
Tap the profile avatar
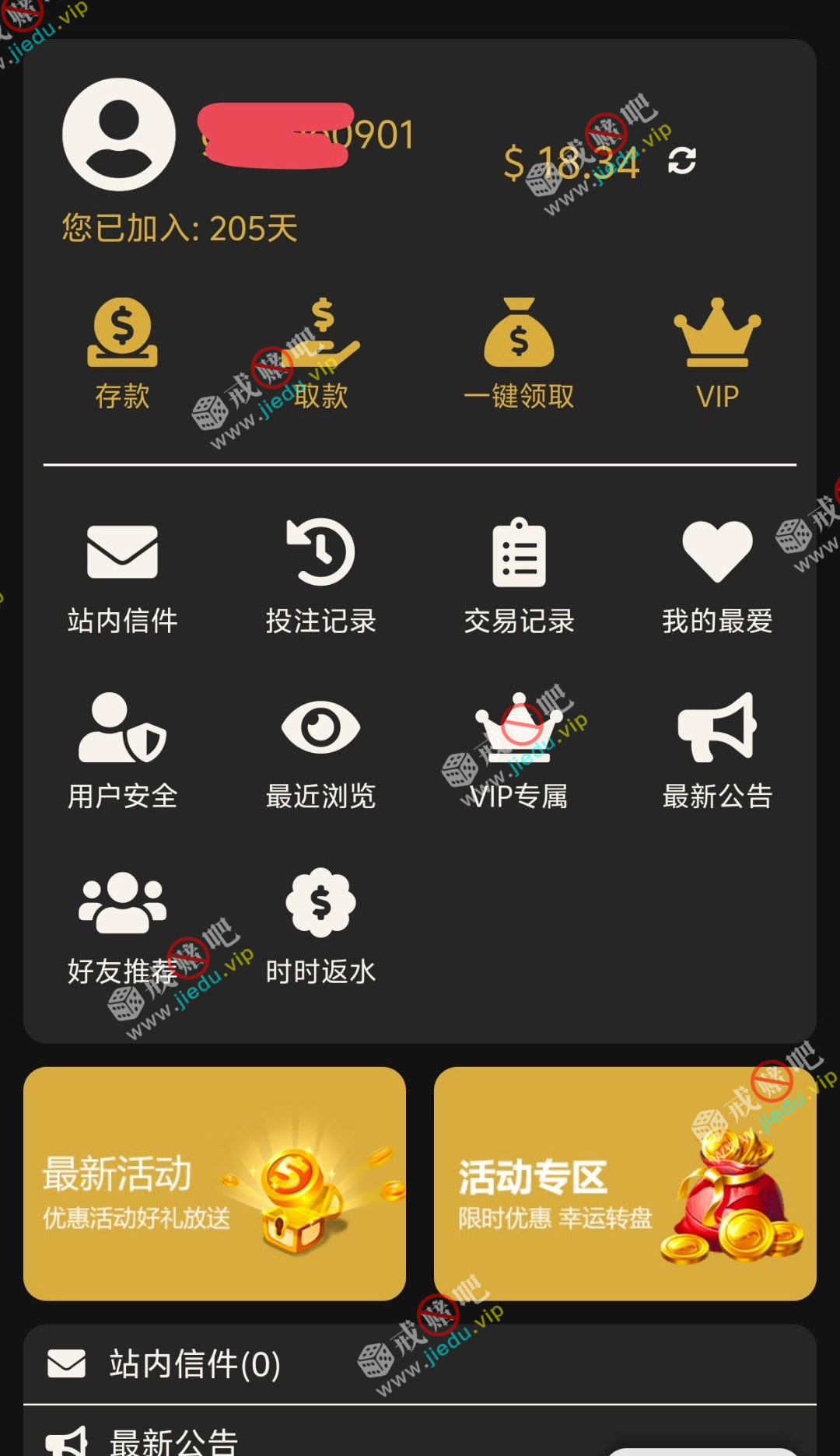[119, 135]
